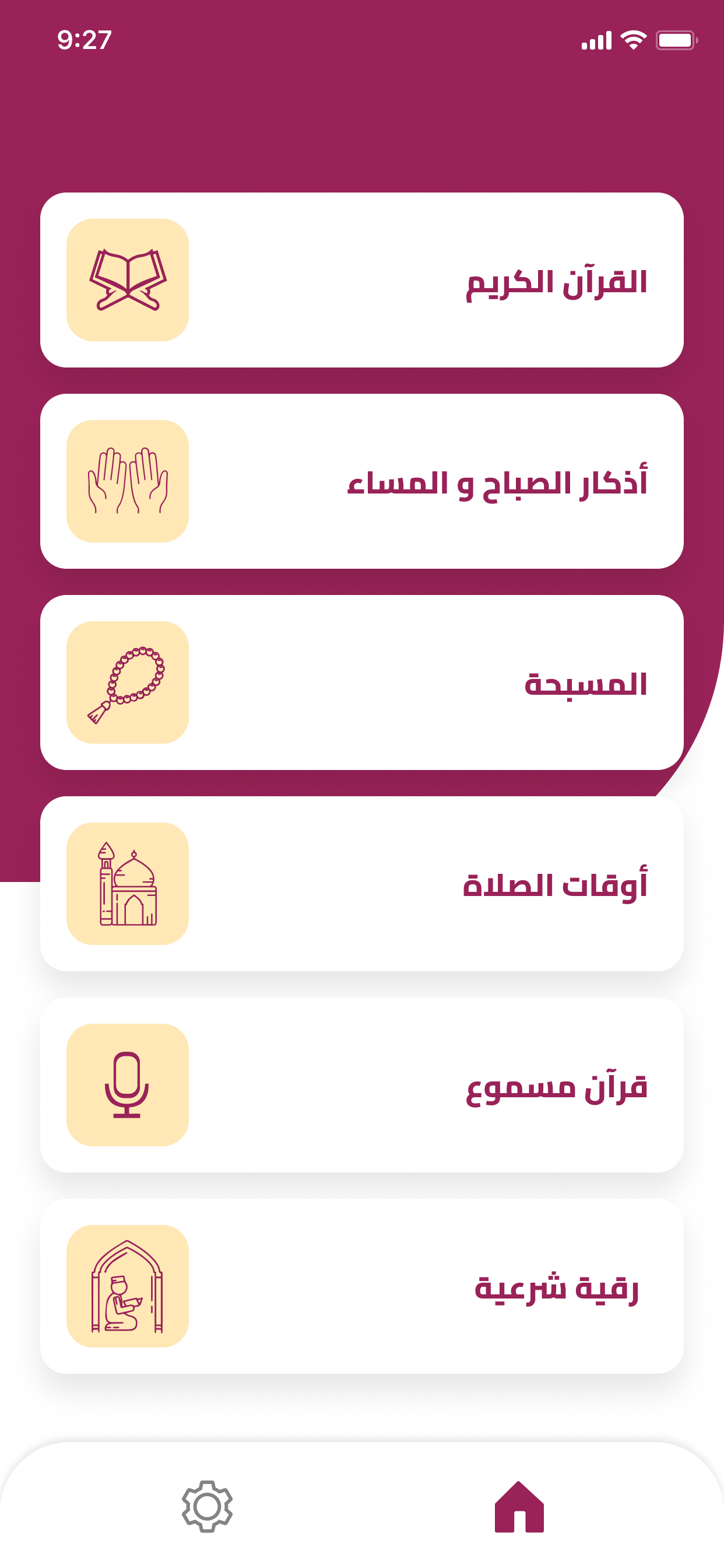The image size is (724, 1568).
Task: Open أذكار الصباح و المساء section
Action: click(361, 481)
